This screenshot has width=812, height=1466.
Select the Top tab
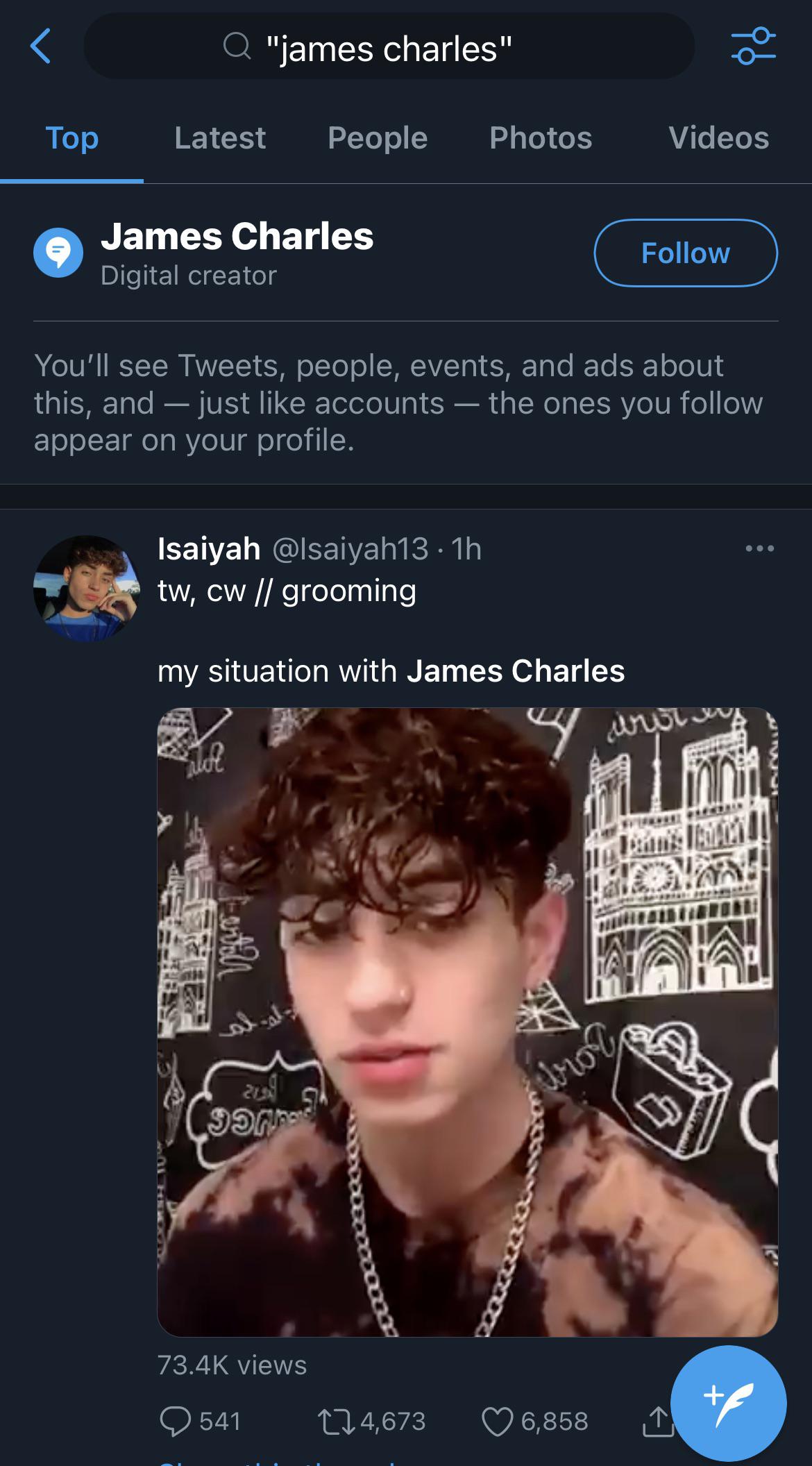71,138
